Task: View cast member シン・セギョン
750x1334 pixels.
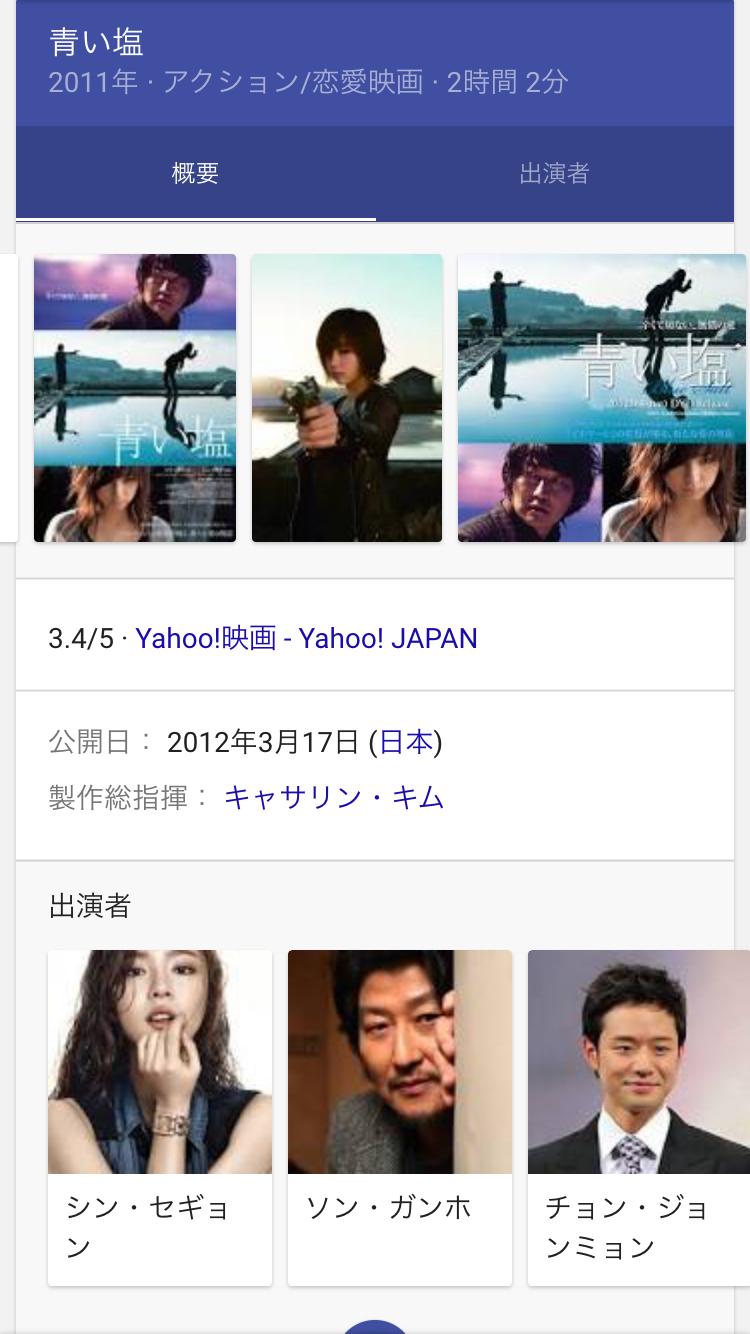Action: click(160, 1116)
